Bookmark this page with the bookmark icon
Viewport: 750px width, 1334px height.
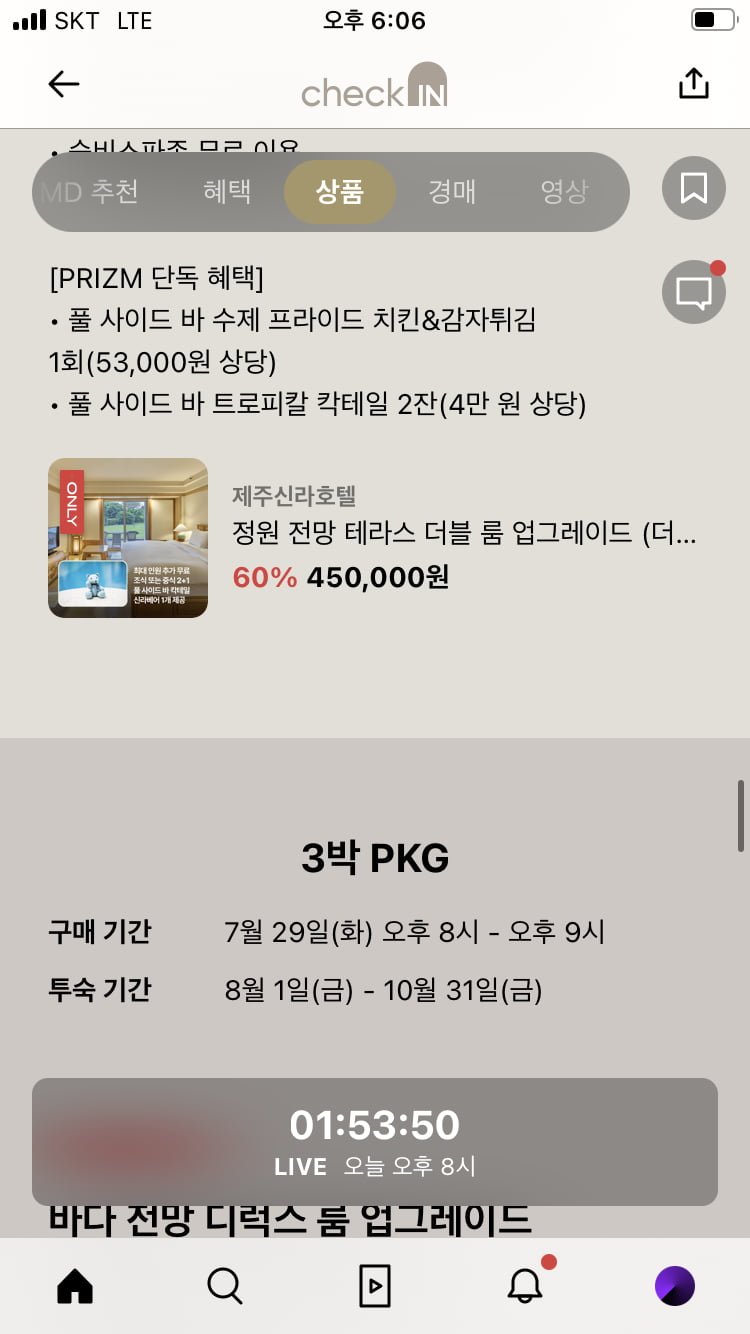click(x=694, y=188)
